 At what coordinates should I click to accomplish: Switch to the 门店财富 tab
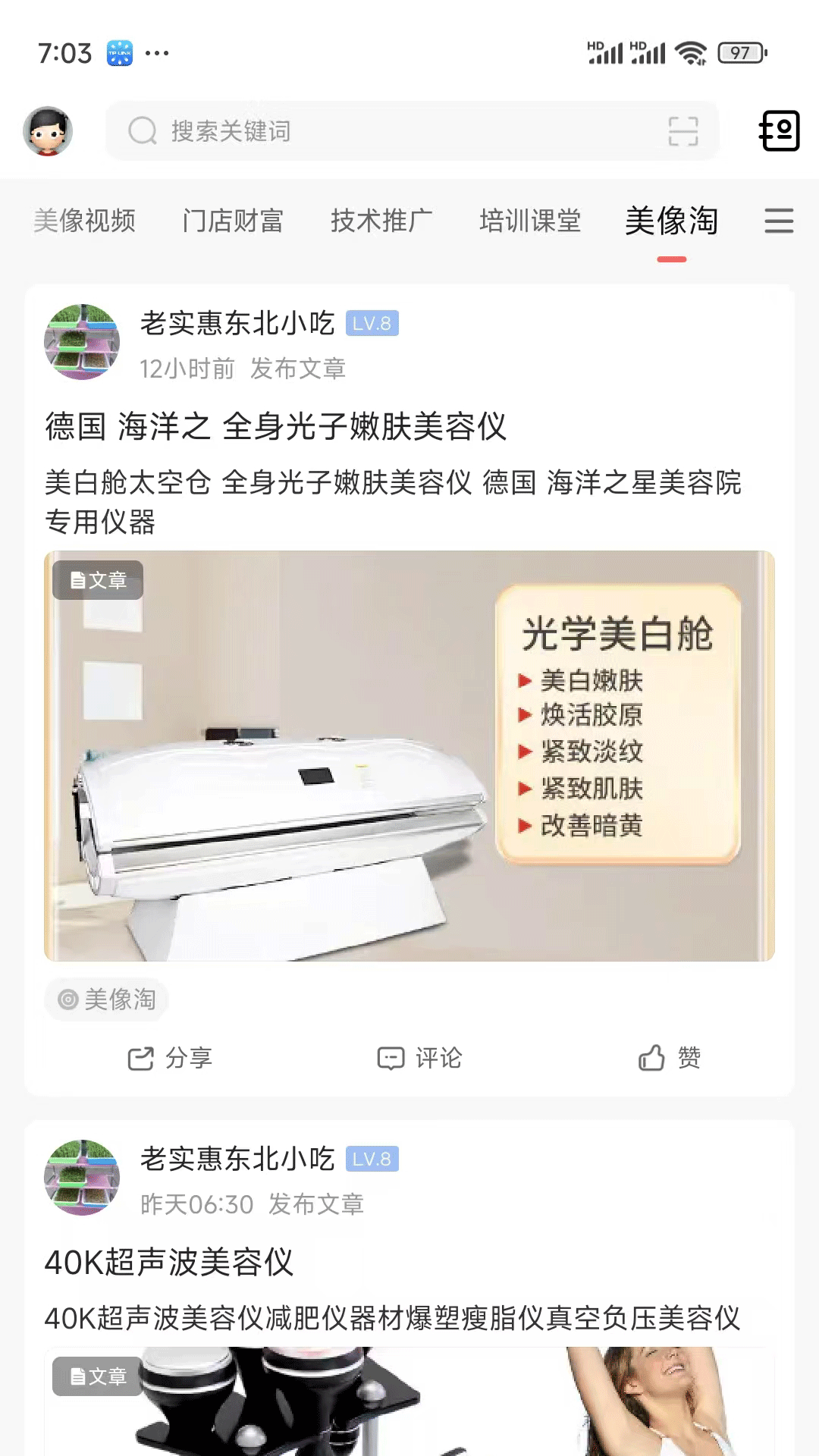[233, 221]
